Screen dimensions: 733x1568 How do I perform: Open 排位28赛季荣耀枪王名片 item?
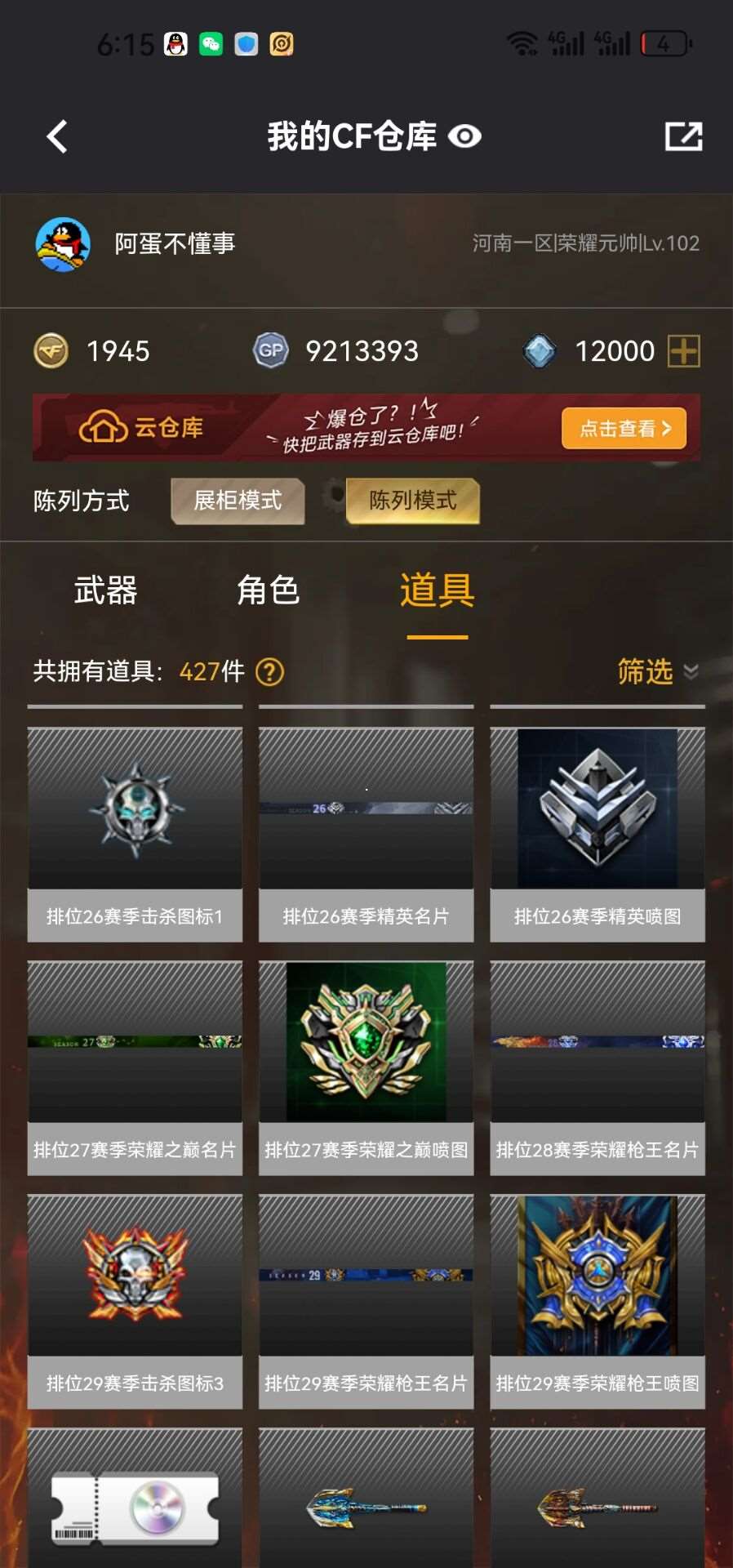(x=598, y=1067)
